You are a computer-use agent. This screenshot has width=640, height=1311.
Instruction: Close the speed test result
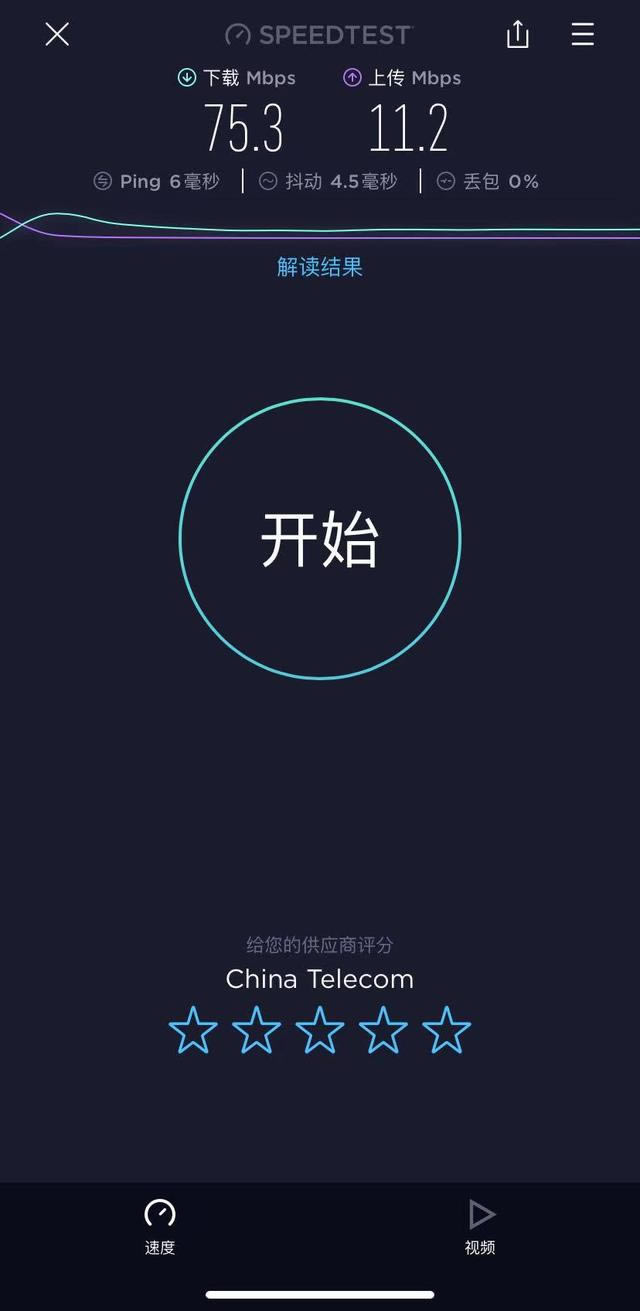pyautogui.click(x=57, y=35)
